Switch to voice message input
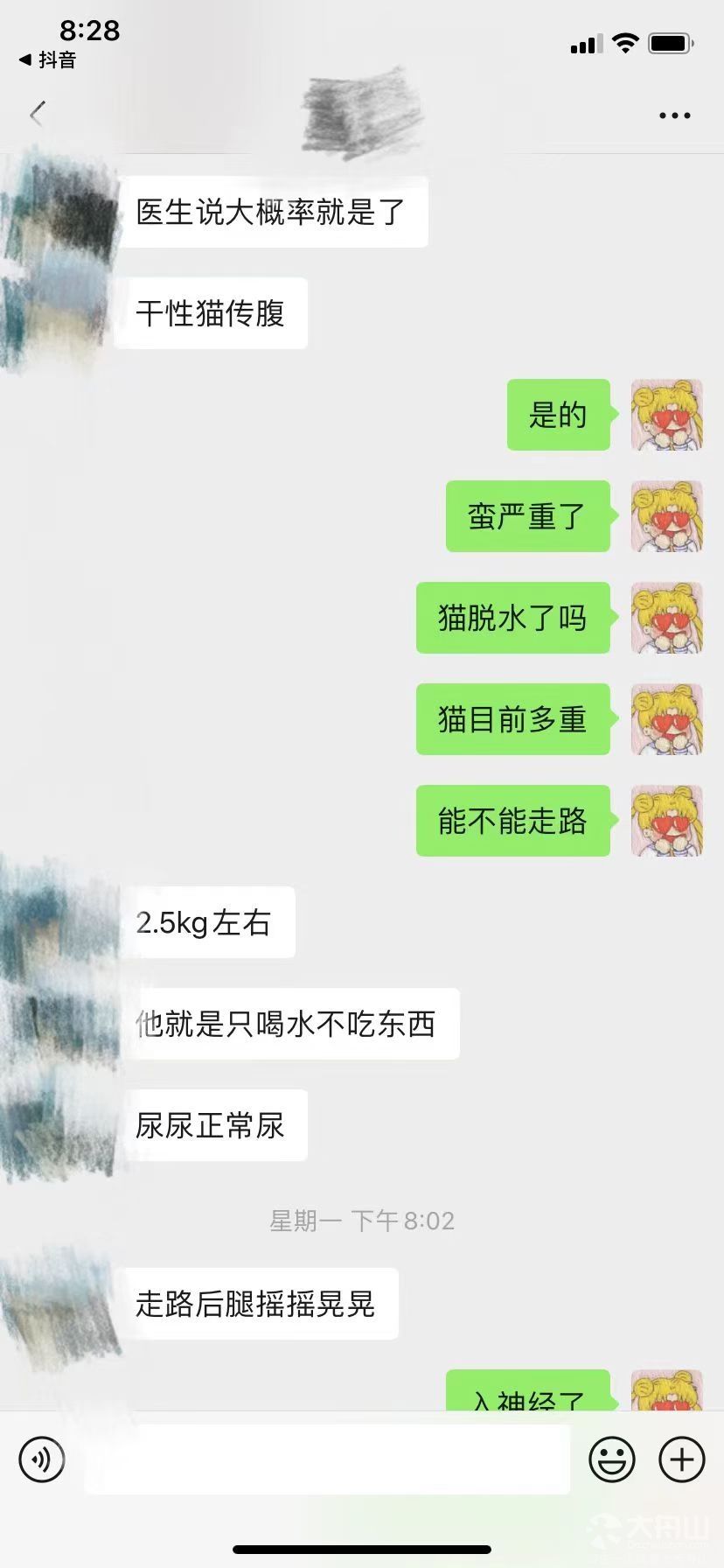Screen dimensions: 724x1568 click(42, 1459)
